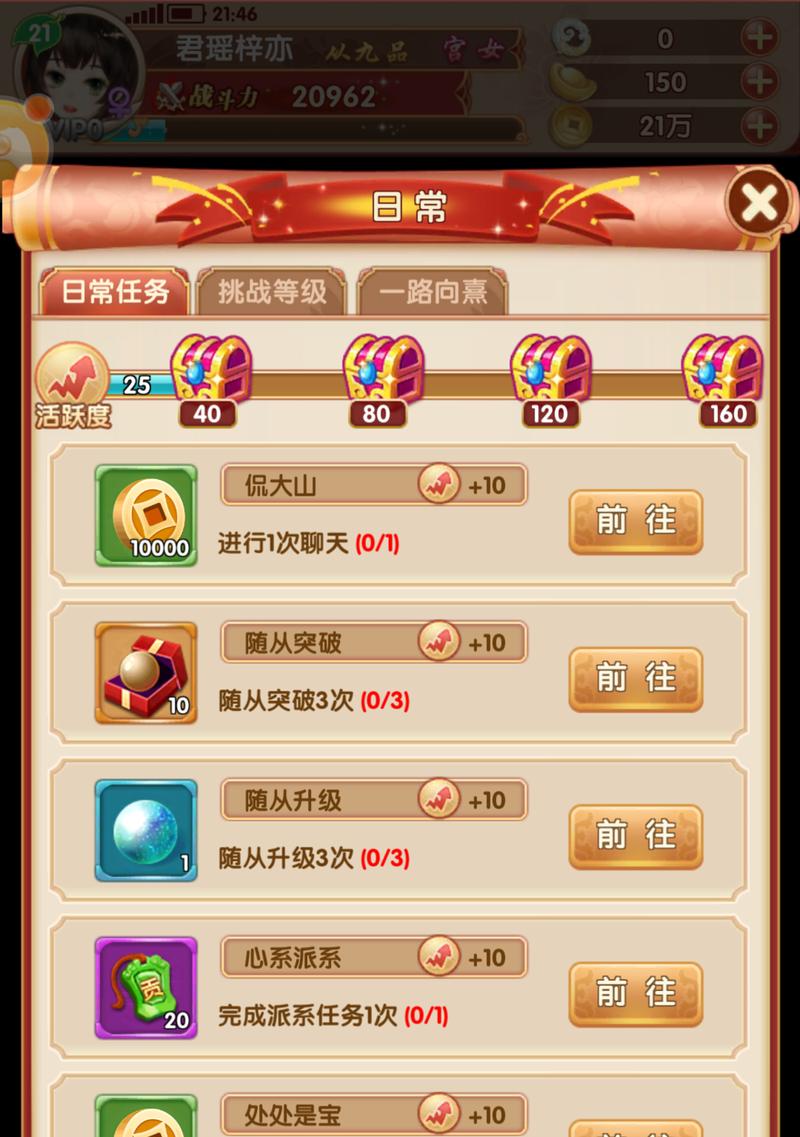Open the 40 activity treasure chest
Viewport: 800px width, 1137px height.
[209, 372]
